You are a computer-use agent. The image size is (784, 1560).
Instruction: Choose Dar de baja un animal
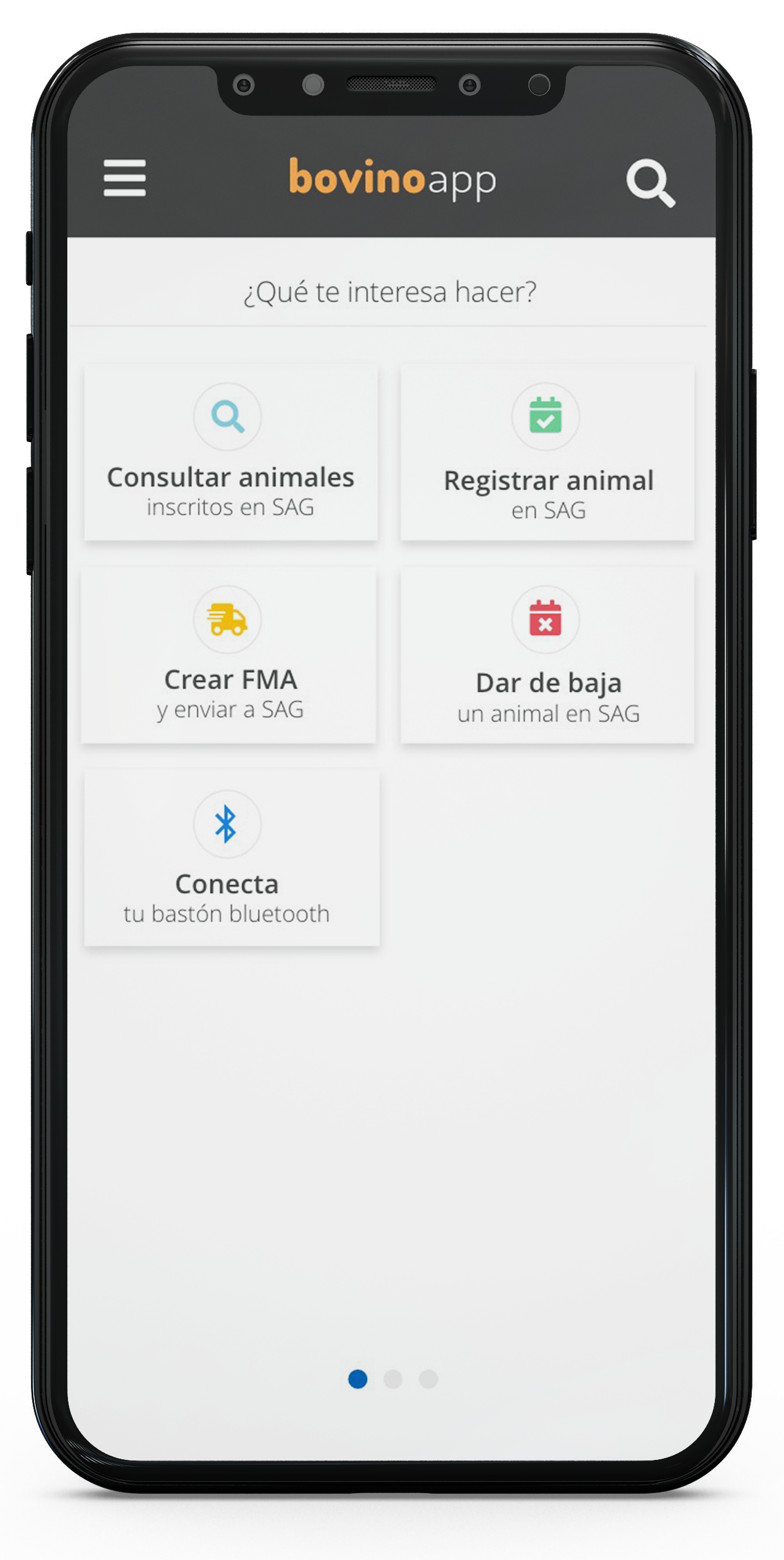click(x=547, y=656)
